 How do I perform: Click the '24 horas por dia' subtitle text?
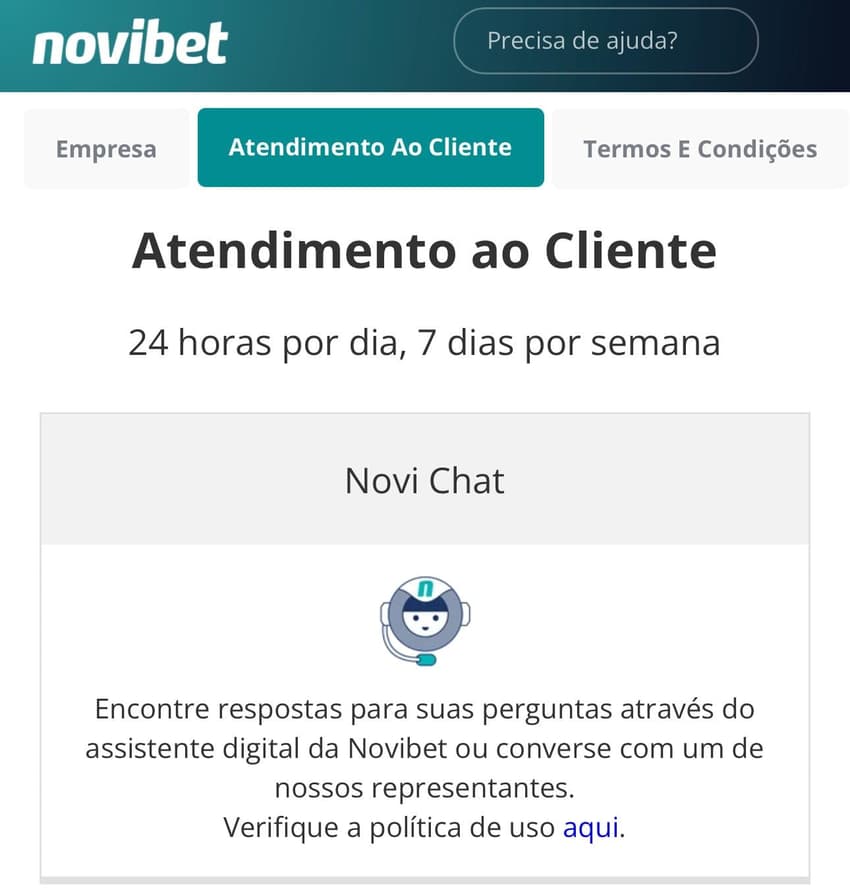pyautogui.click(x=424, y=342)
